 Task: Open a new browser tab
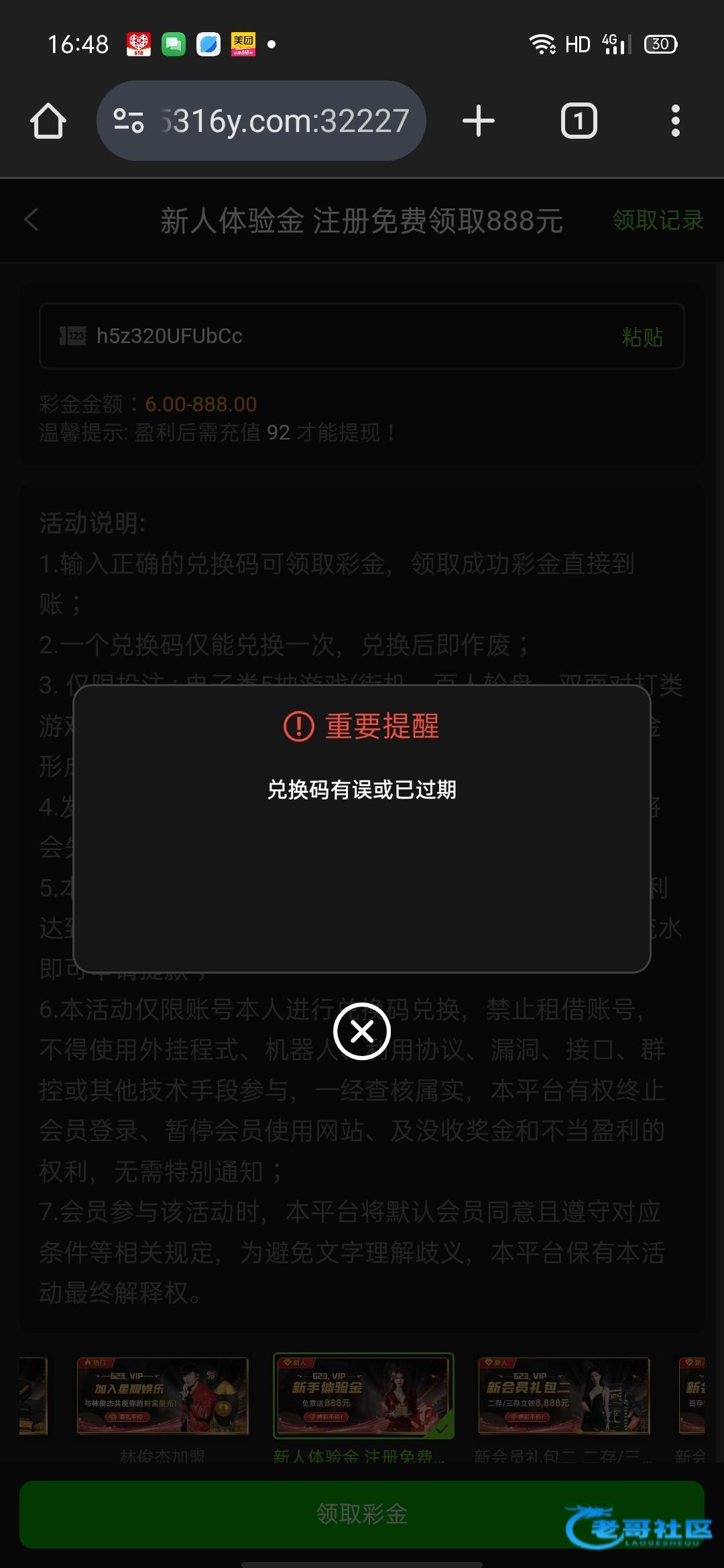click(x=479, y=121)
